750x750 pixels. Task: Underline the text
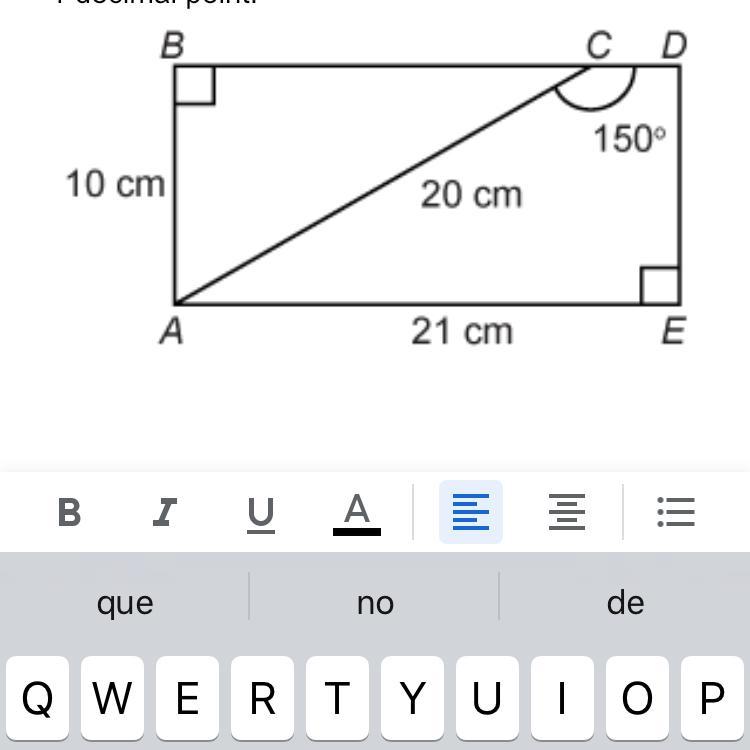[x=261, y=512]
